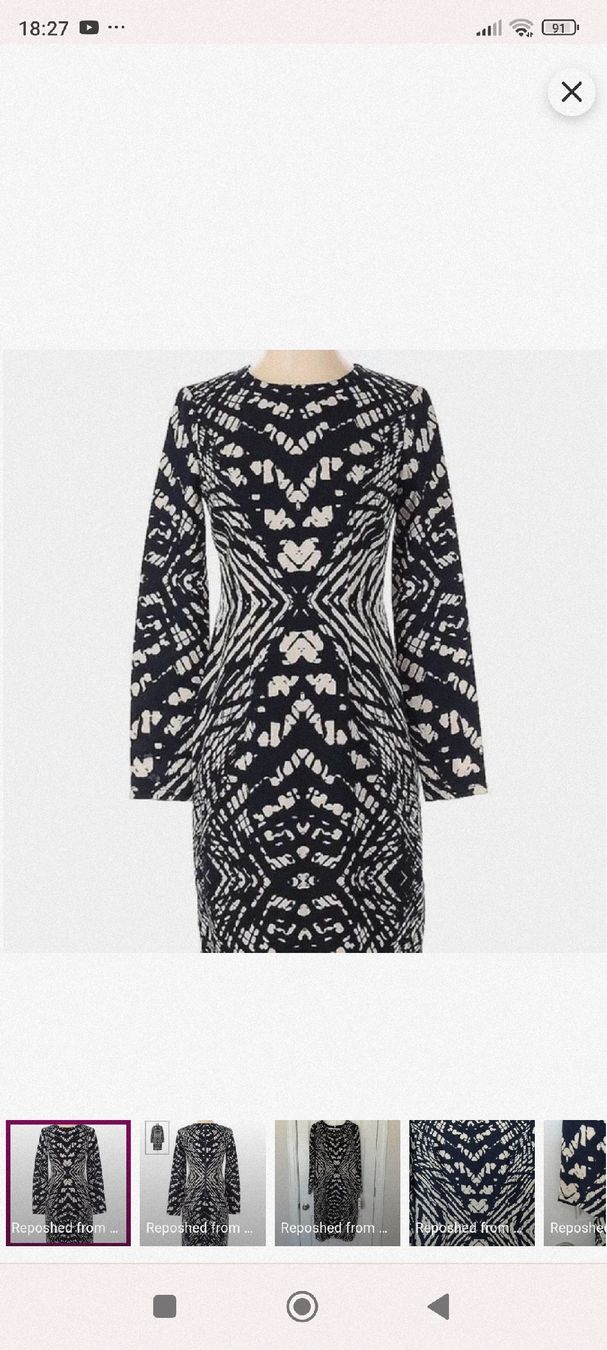Select the fifth partially visible thumbnail
607x1350 pixels.
click(x=575, y=1183)
